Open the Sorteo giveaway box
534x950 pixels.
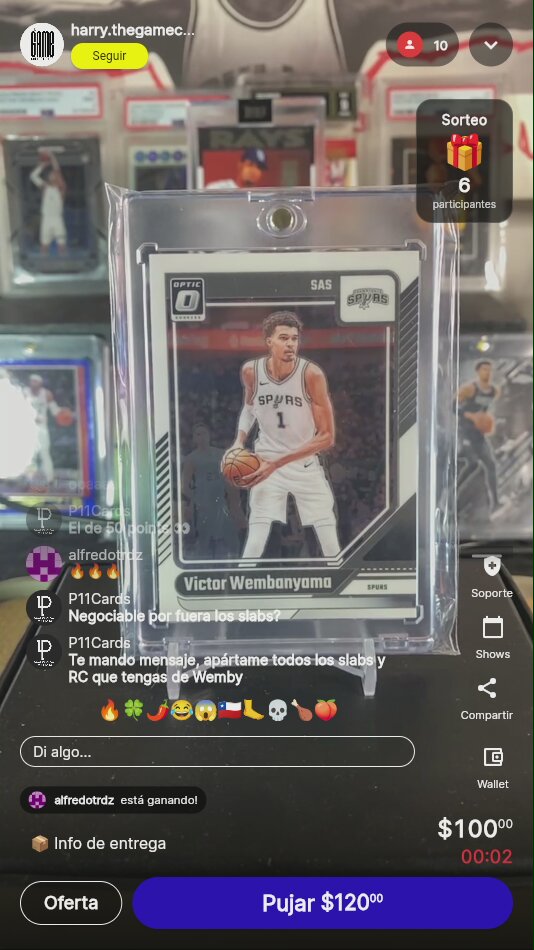click(x=464, y=161)
